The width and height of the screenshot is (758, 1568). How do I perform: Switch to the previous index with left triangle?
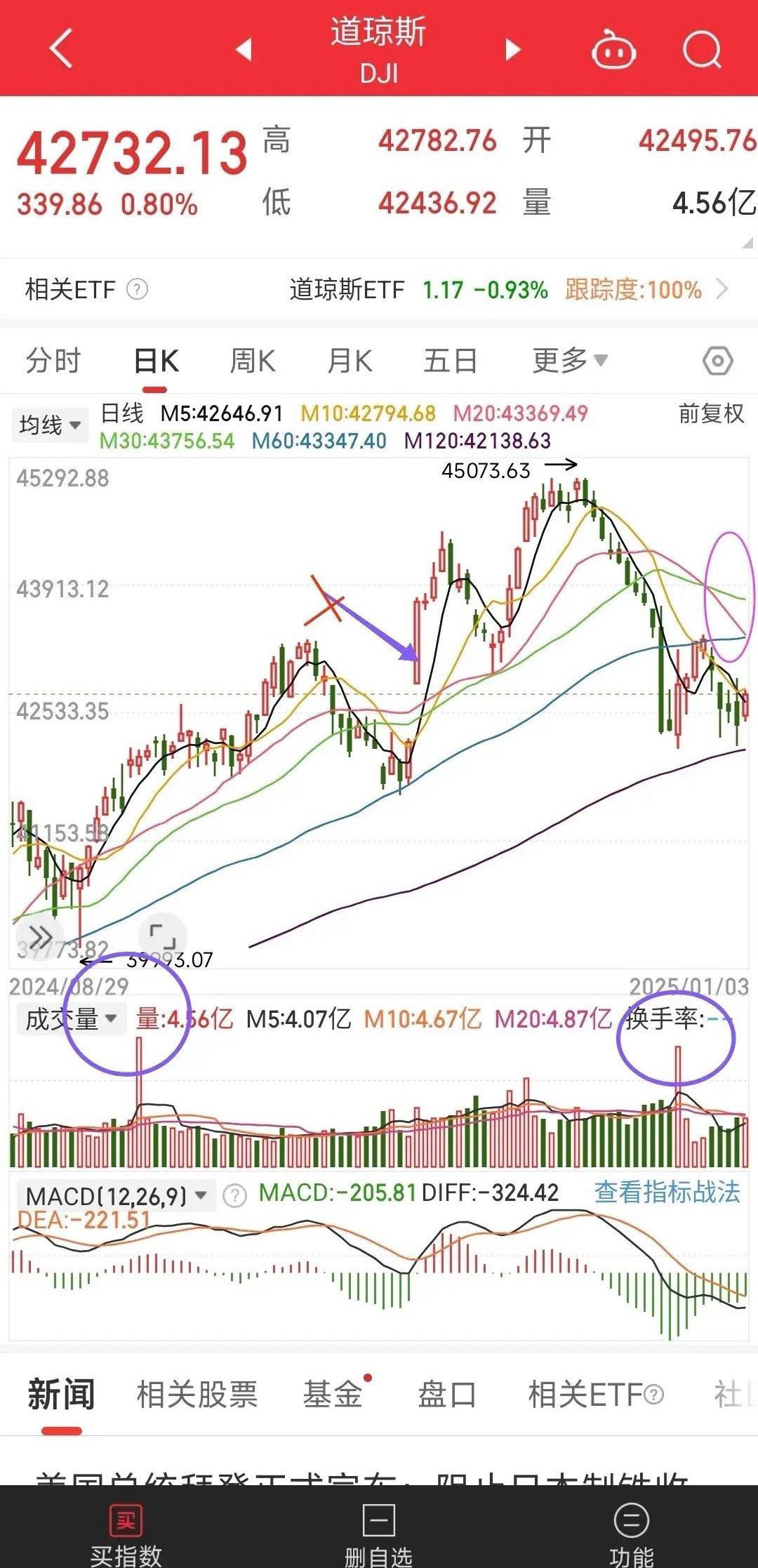(244, 49)
